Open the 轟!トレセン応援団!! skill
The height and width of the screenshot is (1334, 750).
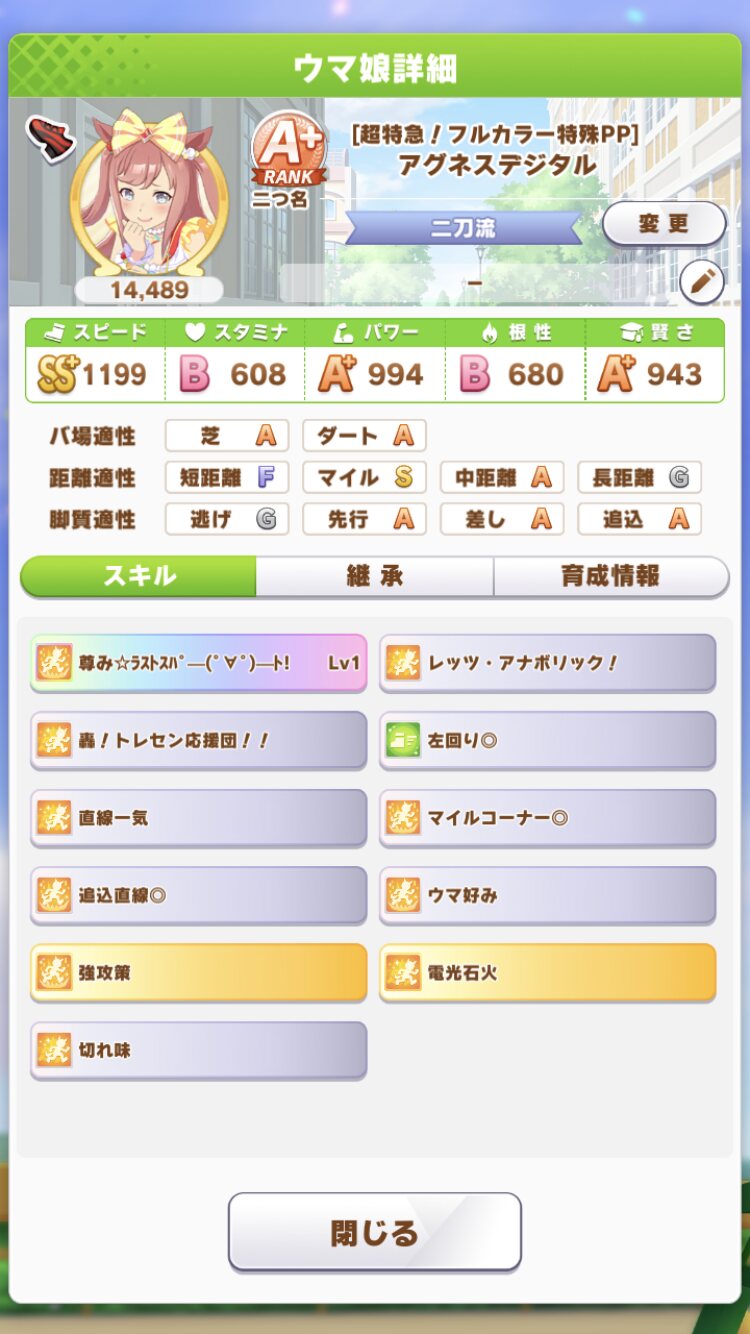pos(198,740)
